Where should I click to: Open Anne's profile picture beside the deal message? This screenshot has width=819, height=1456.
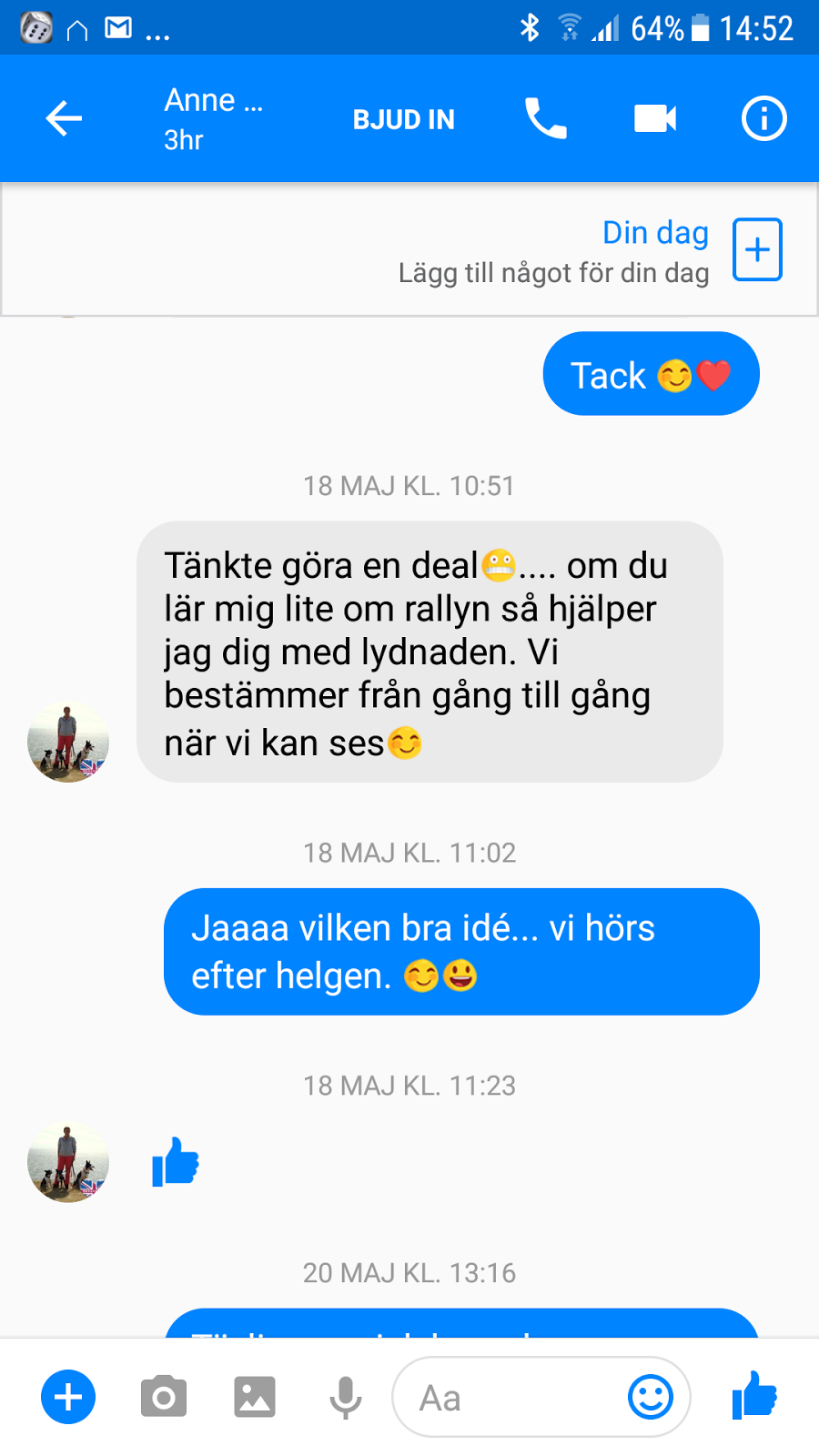tap(68, 743)
